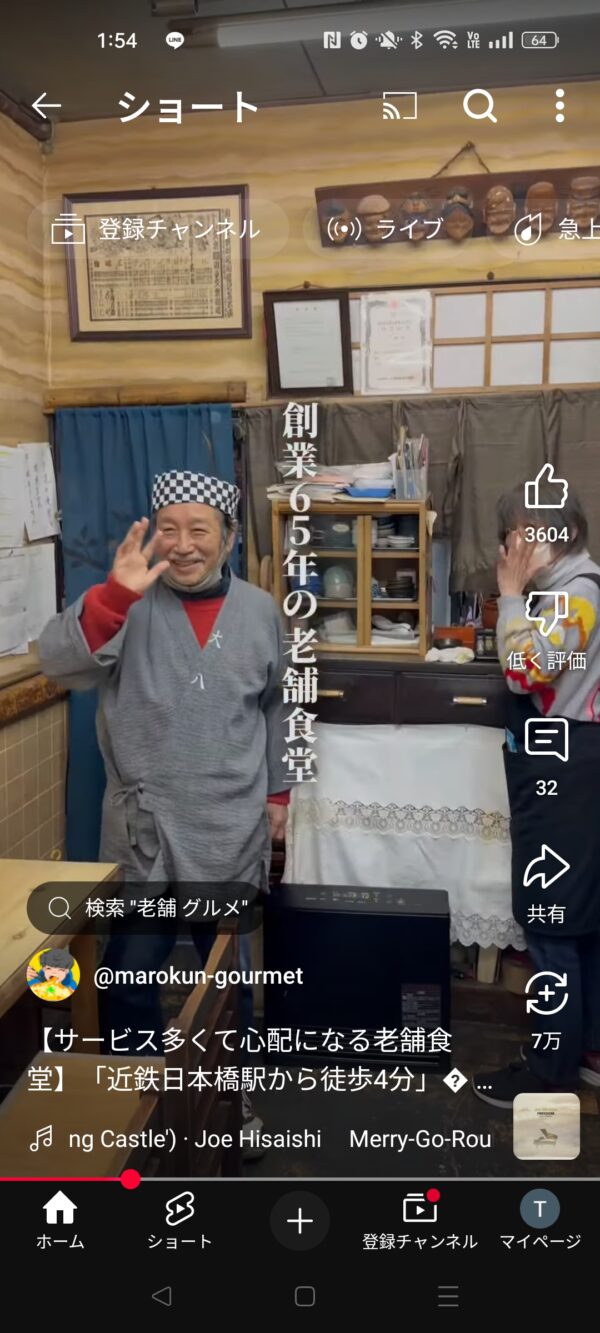Viewport: 600px width, 1333px height.
Task: Open @marokun-gourmet channel
Action: coord(197,976)
